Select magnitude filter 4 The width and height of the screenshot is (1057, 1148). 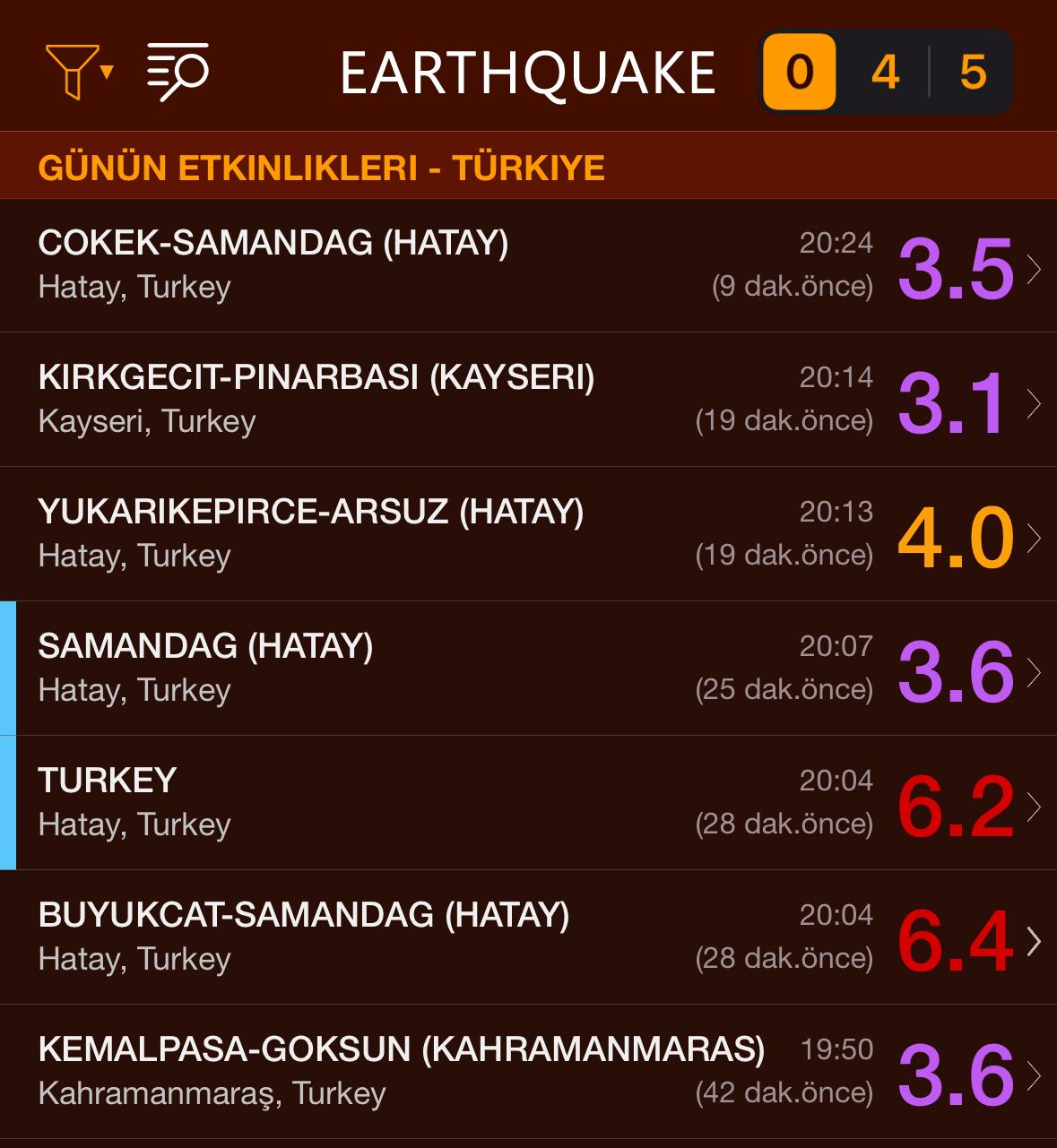885,72
